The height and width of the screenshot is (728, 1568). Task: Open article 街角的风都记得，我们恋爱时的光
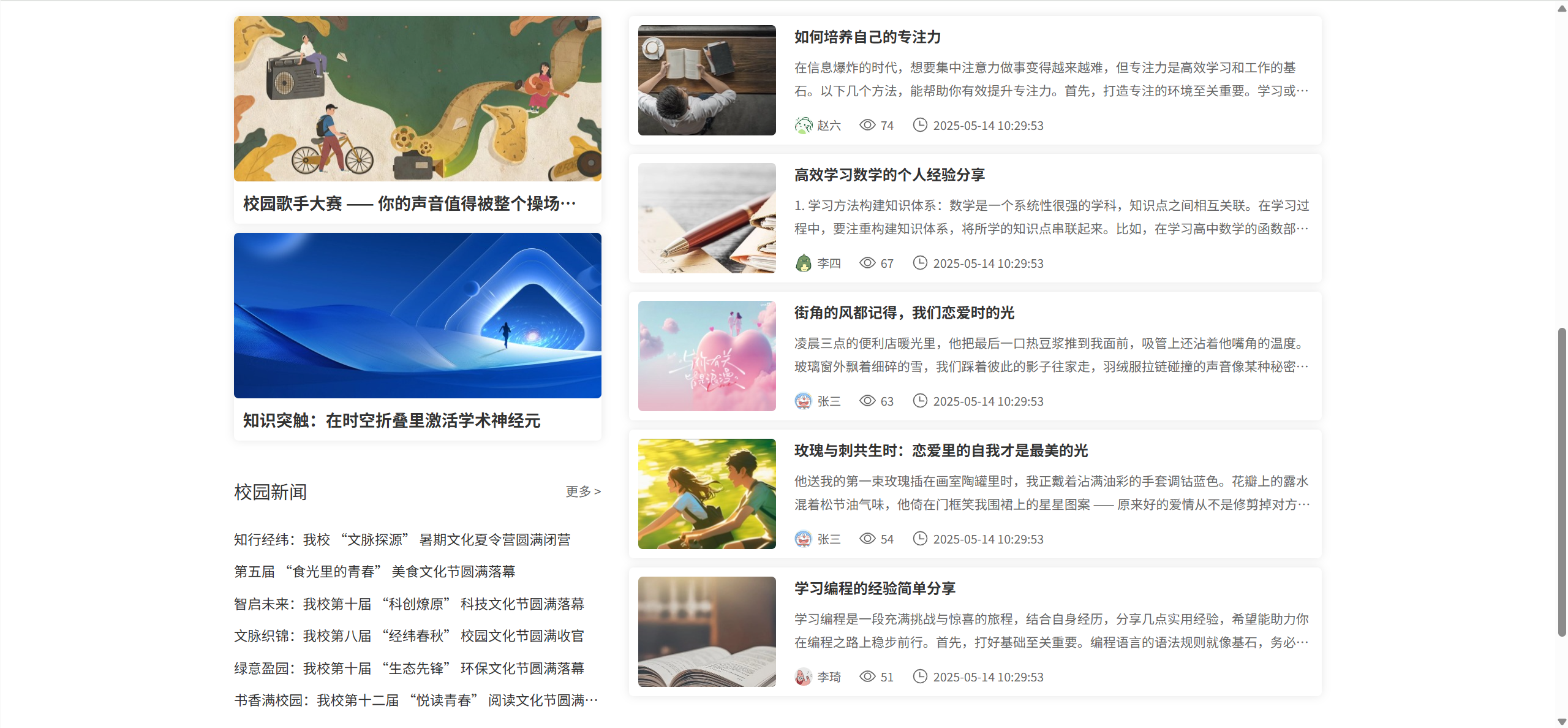[904, 313]
